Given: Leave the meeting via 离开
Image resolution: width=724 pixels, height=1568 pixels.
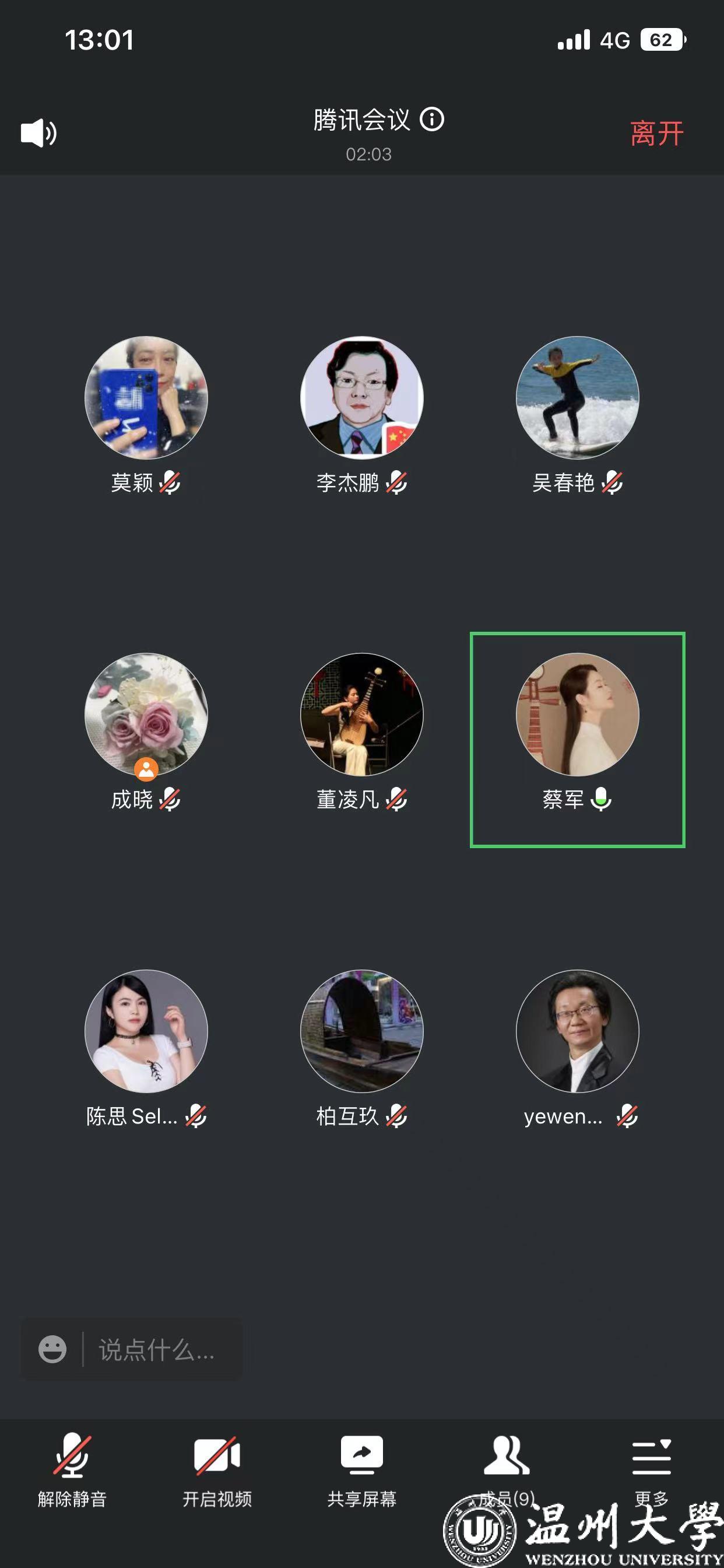Looking at the screenshot, I should pos(656,134).
